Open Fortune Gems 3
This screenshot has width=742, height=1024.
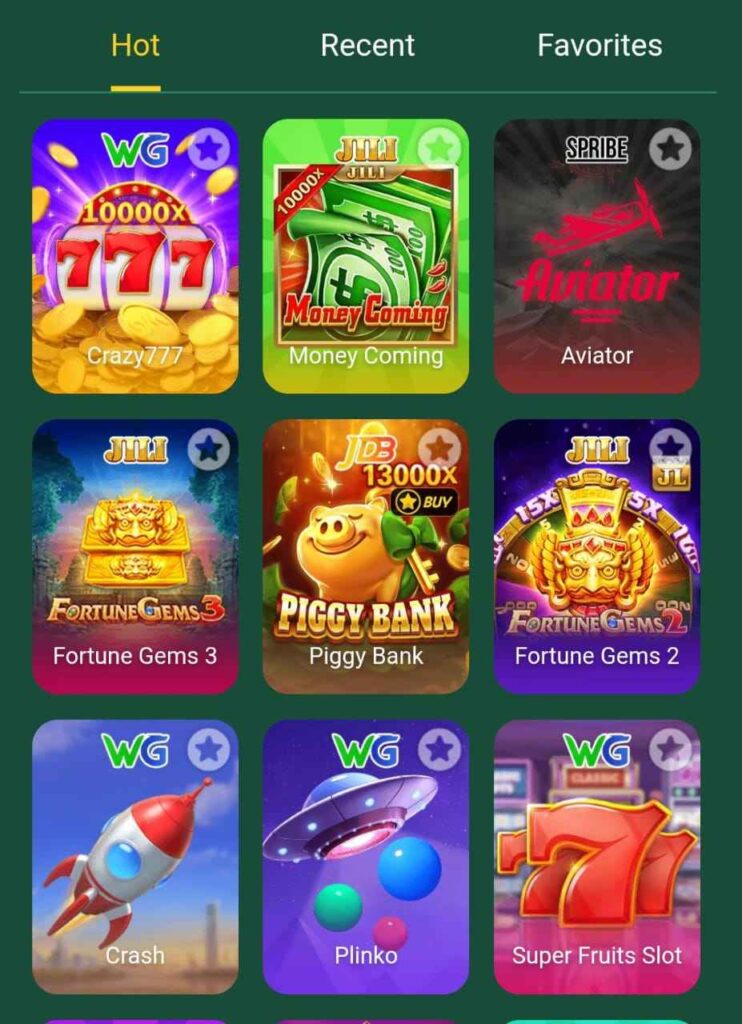(x=135, y=570)
